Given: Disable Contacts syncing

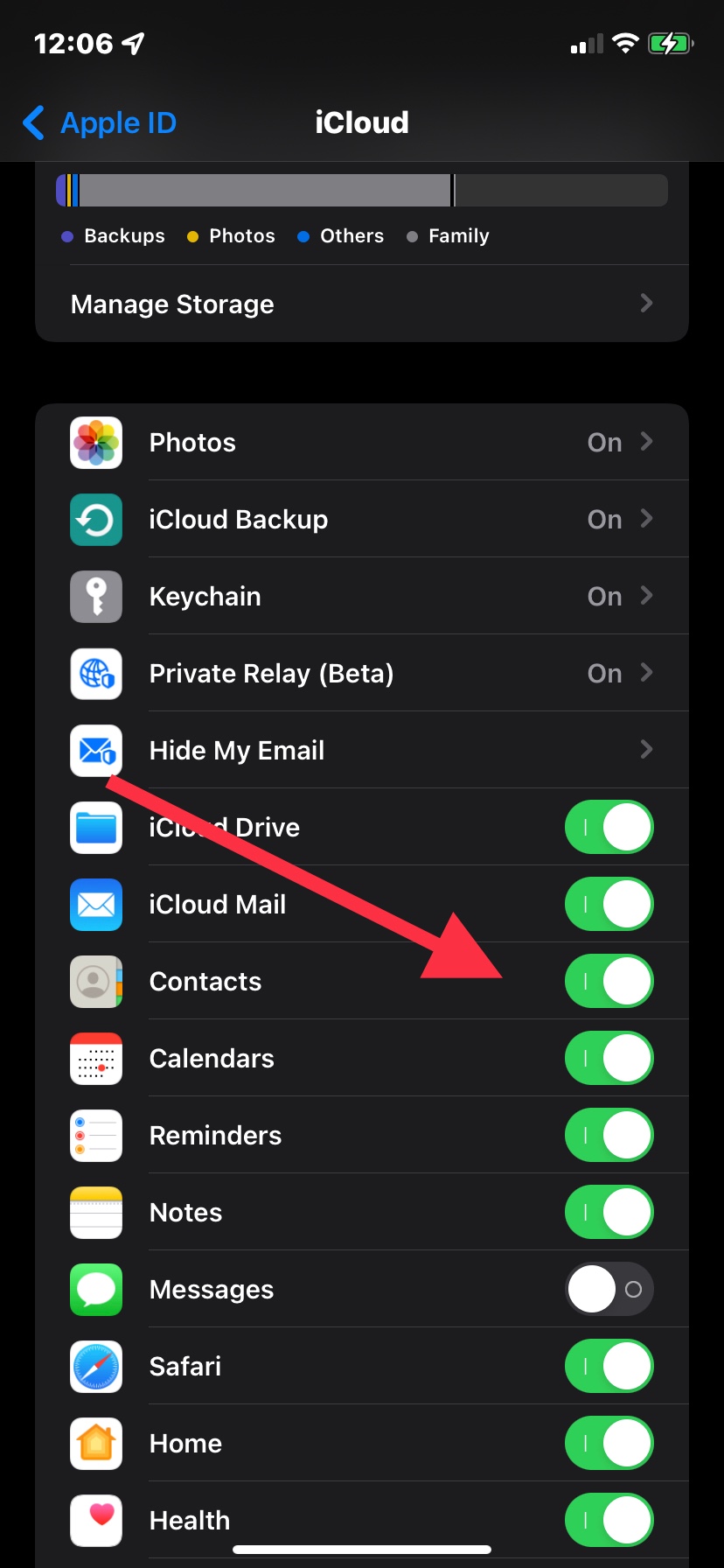Looking at the screenshot, I should 609,982.
